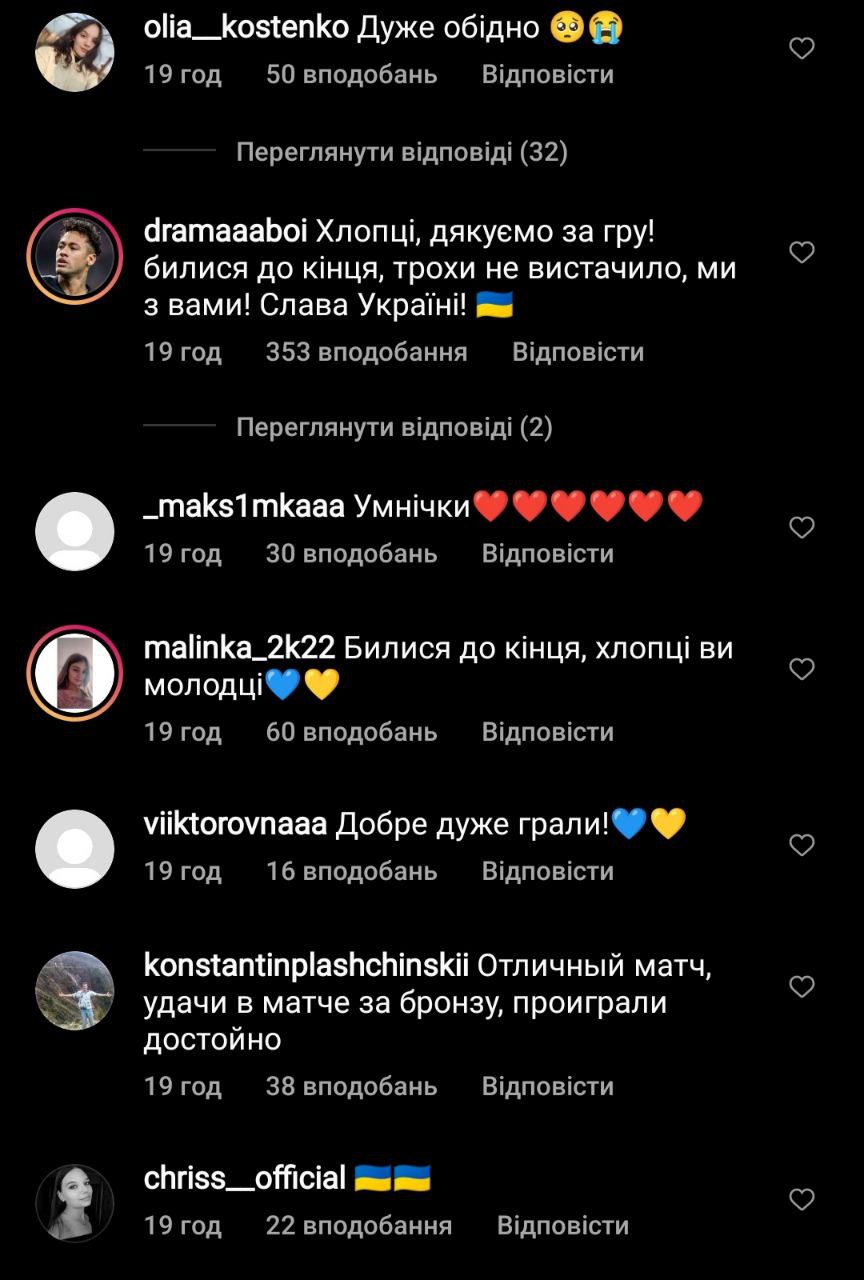
Task: View the 2 replies under dramaaaboi's comment
Action: (394, 428)
